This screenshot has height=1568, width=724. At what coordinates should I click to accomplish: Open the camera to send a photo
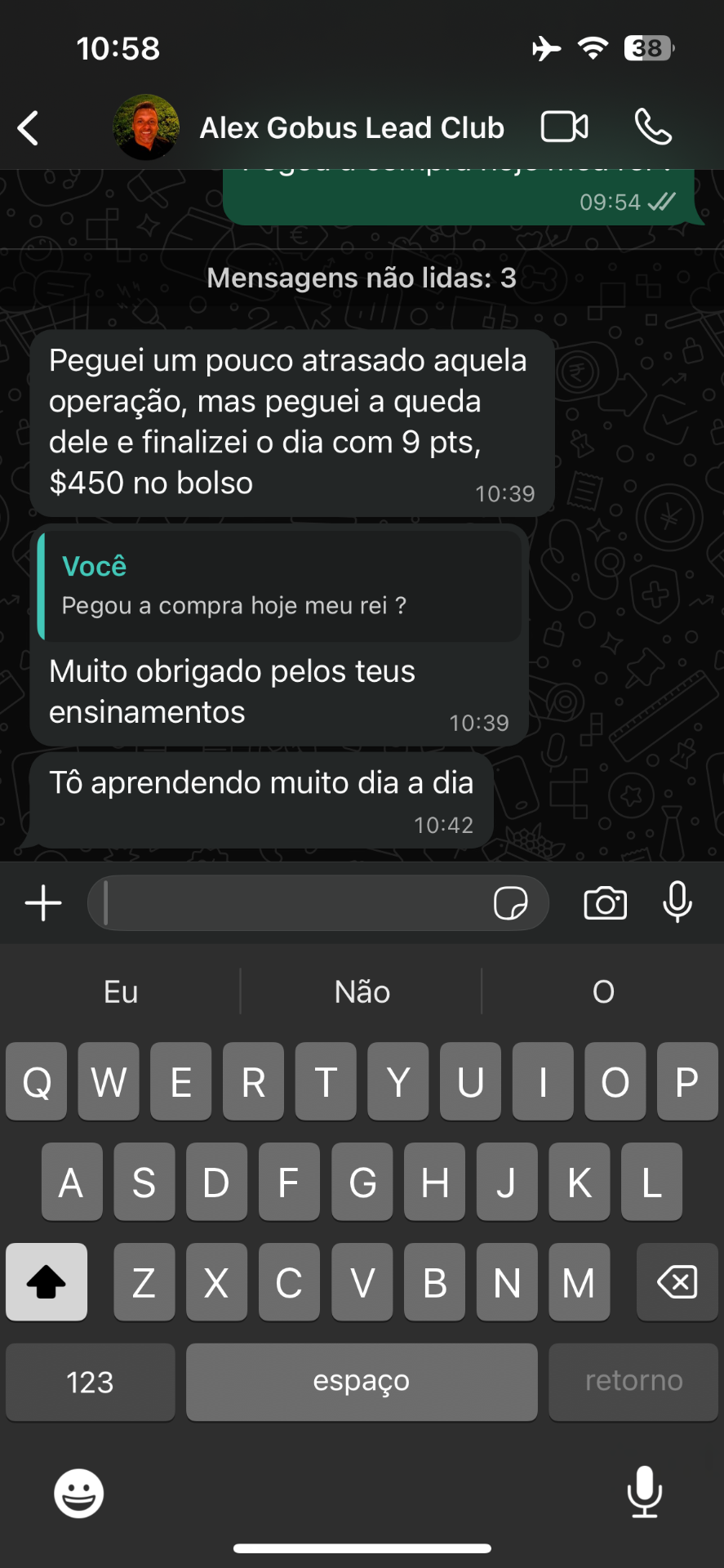(x=606, y=903)
